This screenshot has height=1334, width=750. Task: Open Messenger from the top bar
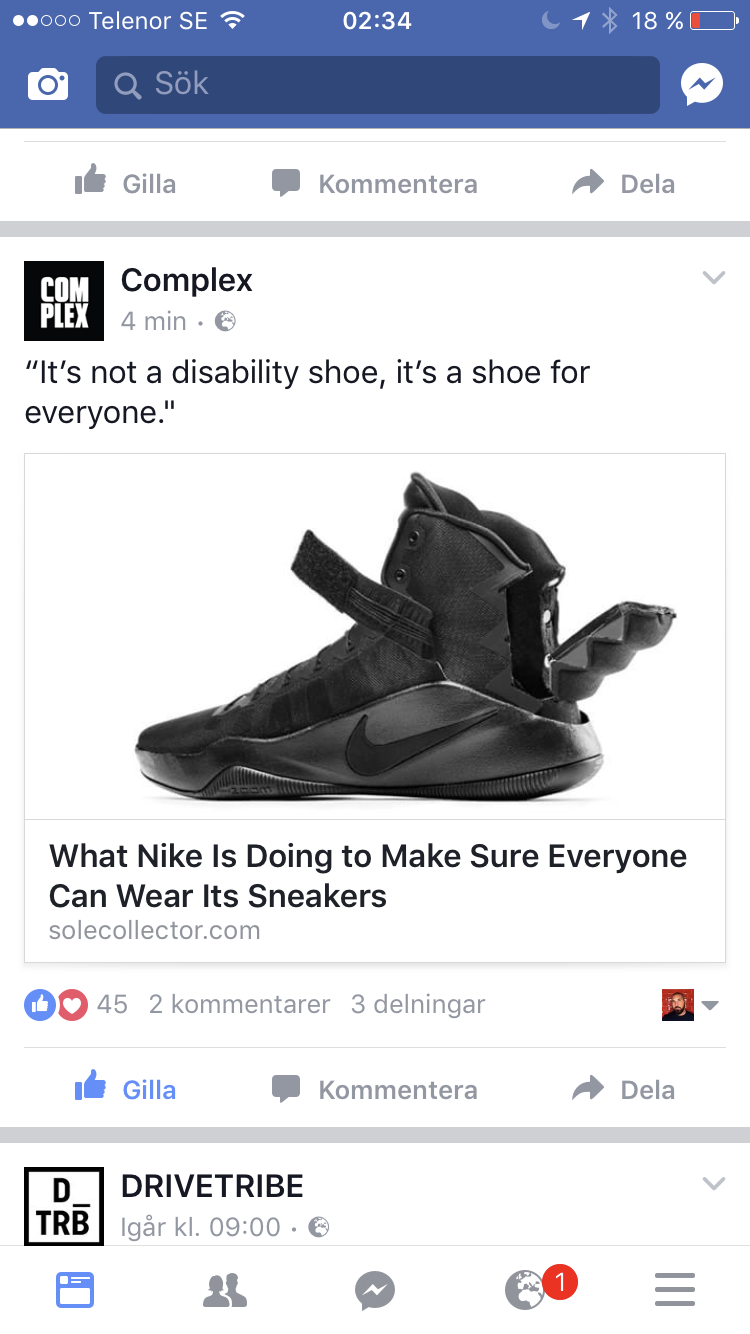[702, 85]
